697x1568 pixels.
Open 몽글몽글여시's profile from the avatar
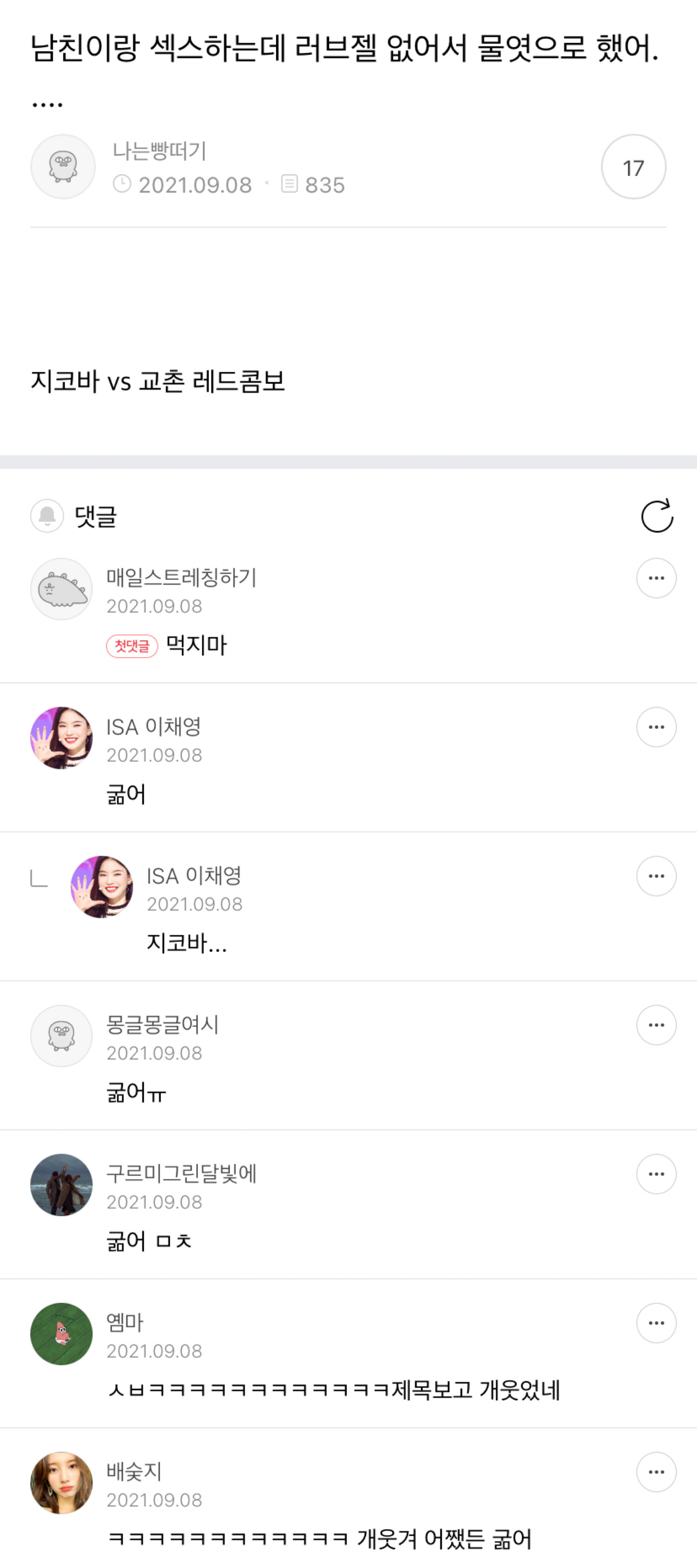click(x=61, y=1036)
